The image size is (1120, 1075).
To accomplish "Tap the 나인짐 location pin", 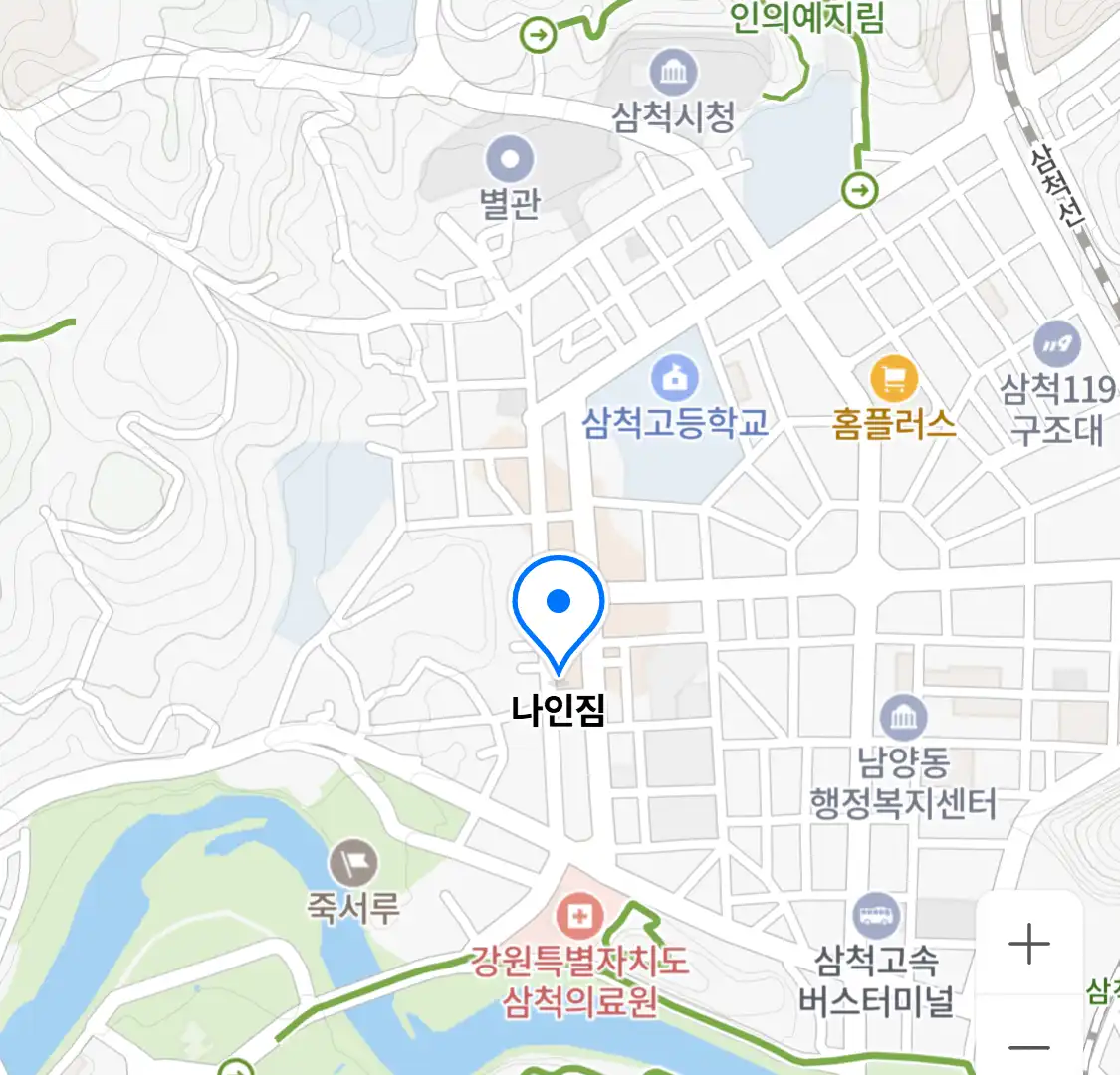I will click(559, 605).
